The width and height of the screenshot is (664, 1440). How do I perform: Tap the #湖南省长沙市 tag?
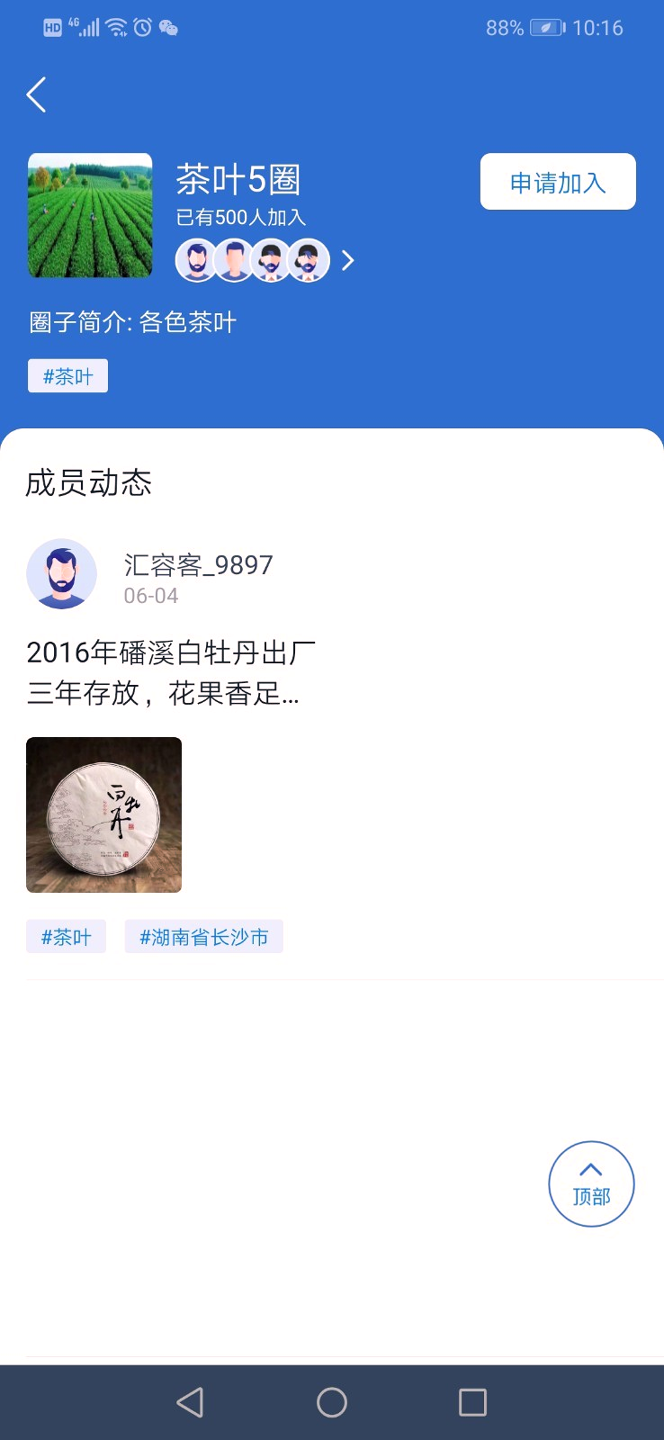(204, 937)
